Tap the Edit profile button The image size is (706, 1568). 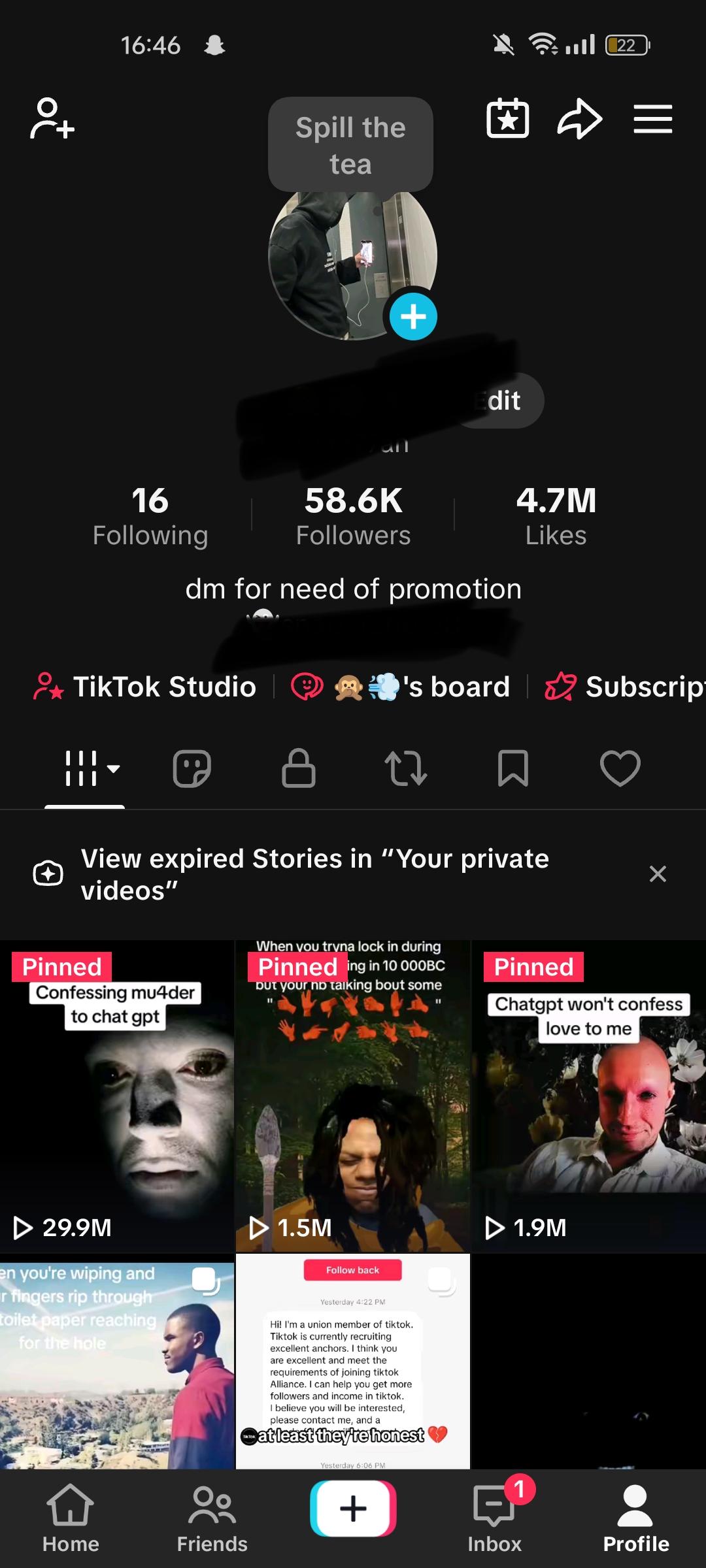500,400
